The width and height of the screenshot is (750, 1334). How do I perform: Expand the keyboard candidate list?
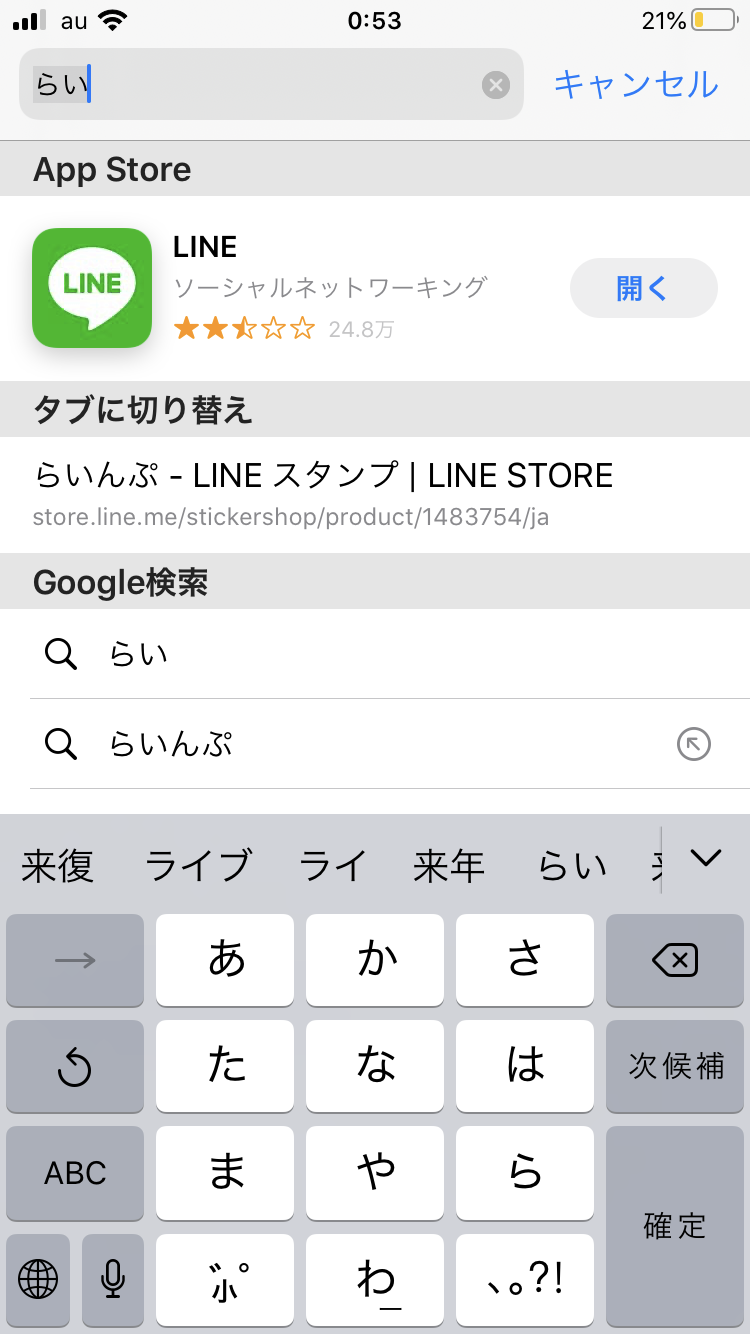point(706,858)
